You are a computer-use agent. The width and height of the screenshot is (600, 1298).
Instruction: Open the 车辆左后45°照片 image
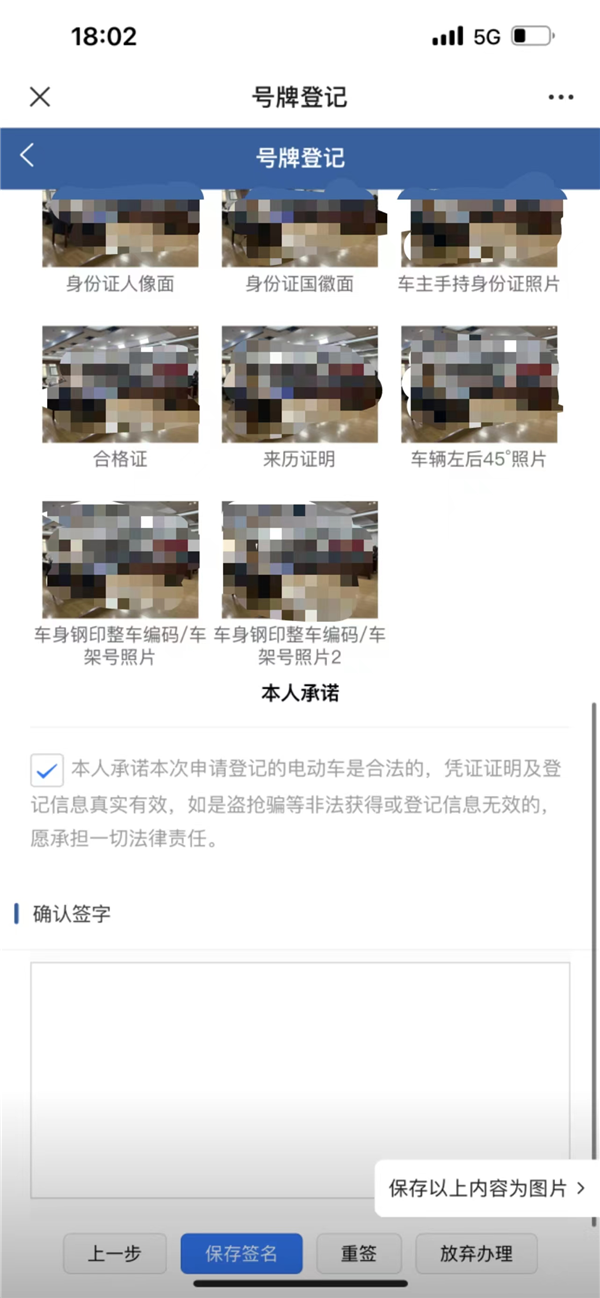(x=479, y=384)
